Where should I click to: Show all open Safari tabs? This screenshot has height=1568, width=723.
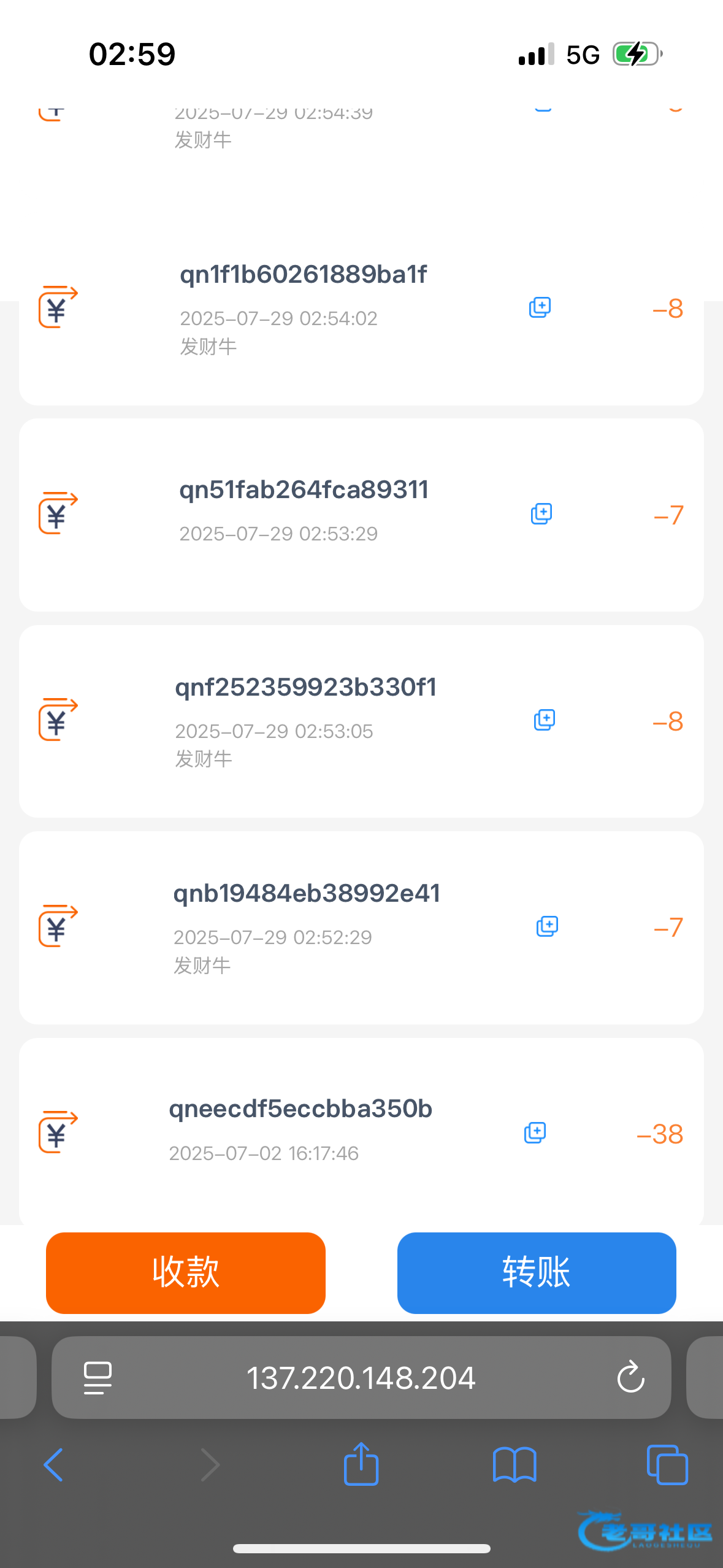[x=667, y=1465]
